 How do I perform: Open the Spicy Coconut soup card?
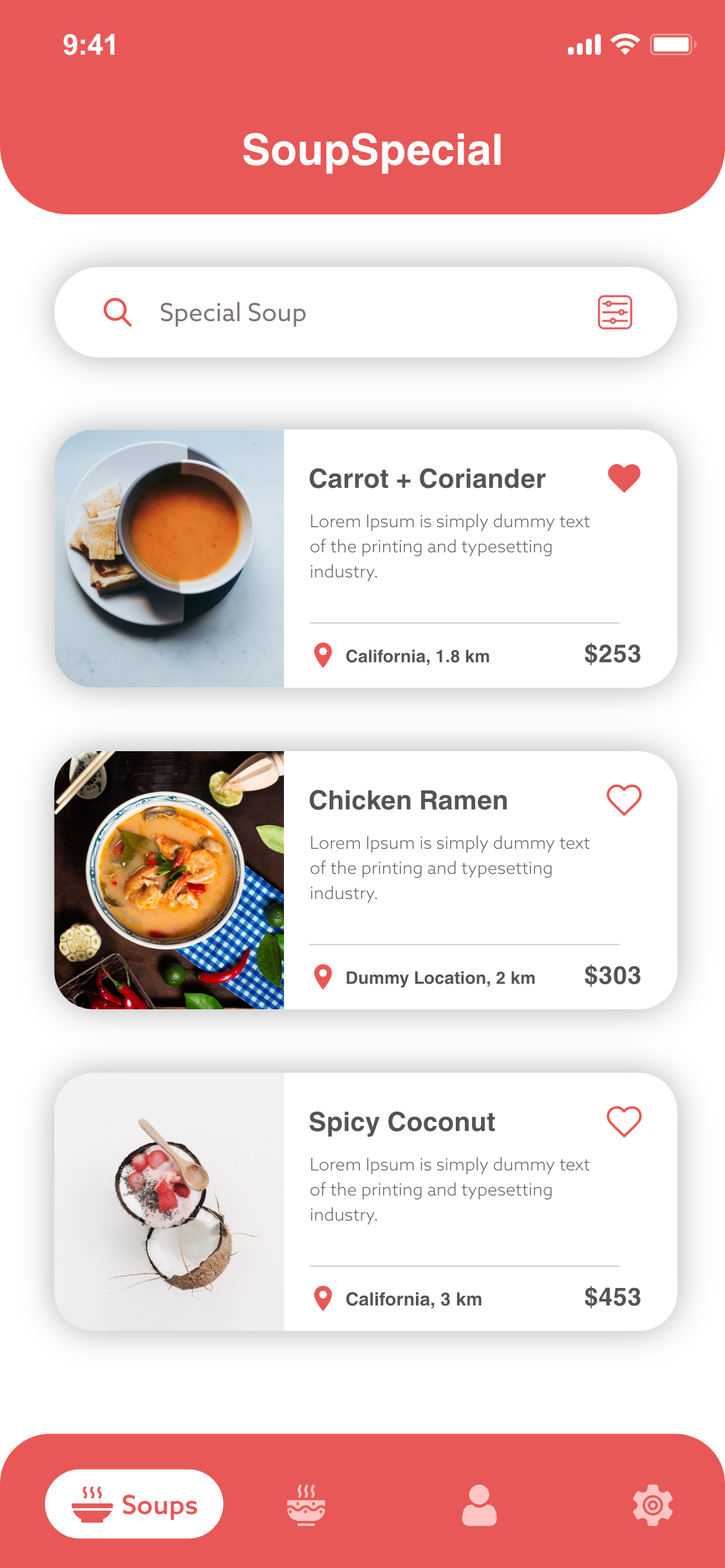tap(402, 1123)
